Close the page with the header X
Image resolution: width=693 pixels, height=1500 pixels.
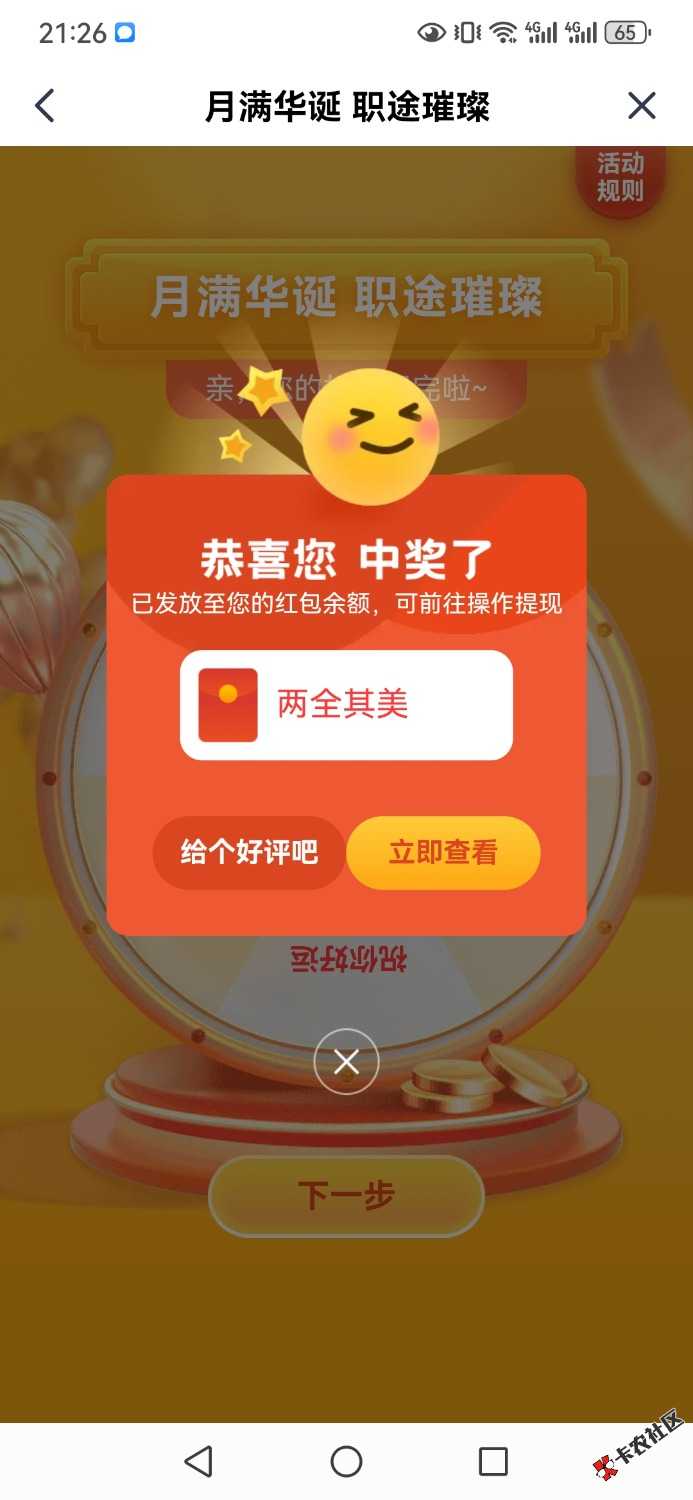point(641,106)
